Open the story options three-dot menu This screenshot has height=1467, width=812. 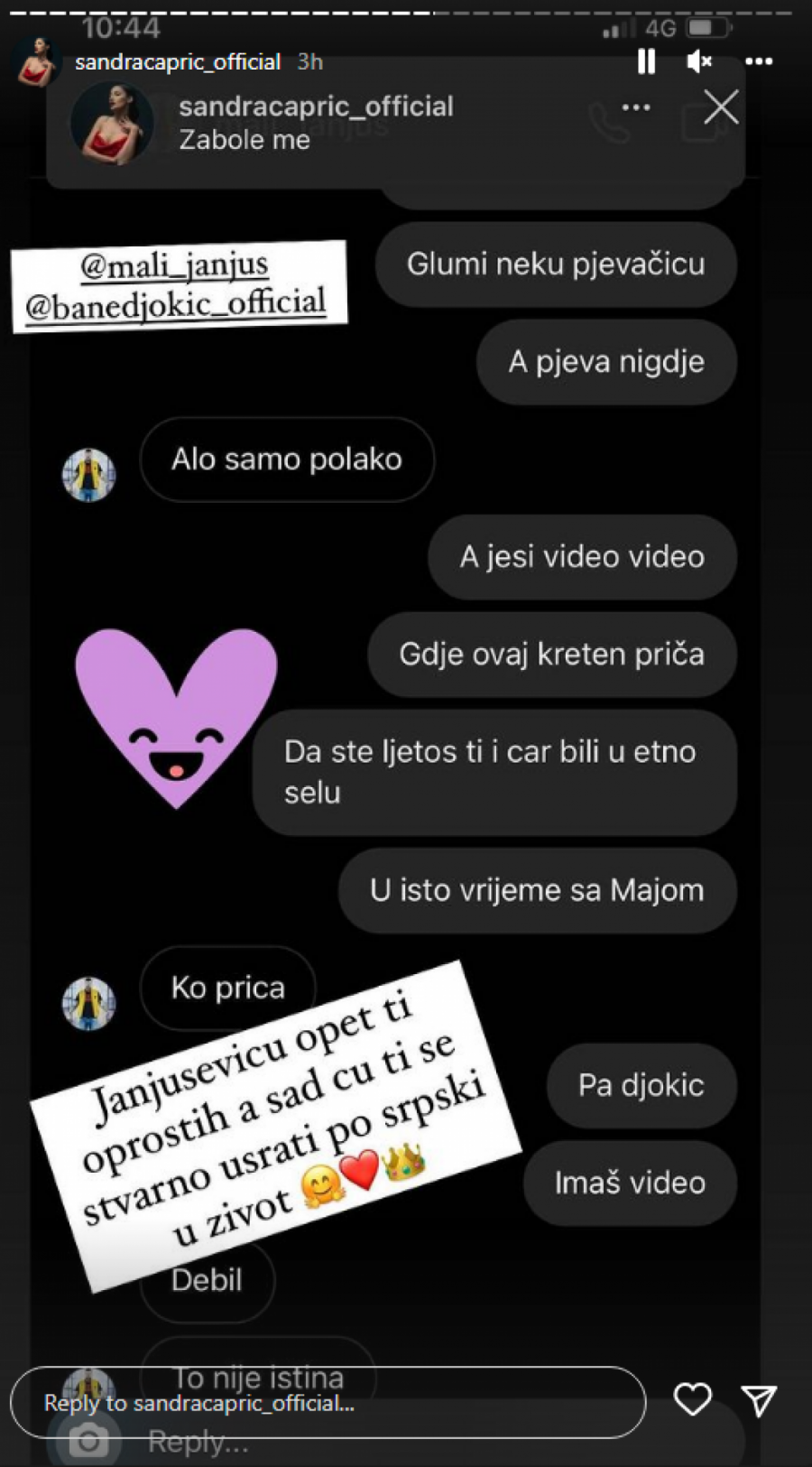click(761, 61)
